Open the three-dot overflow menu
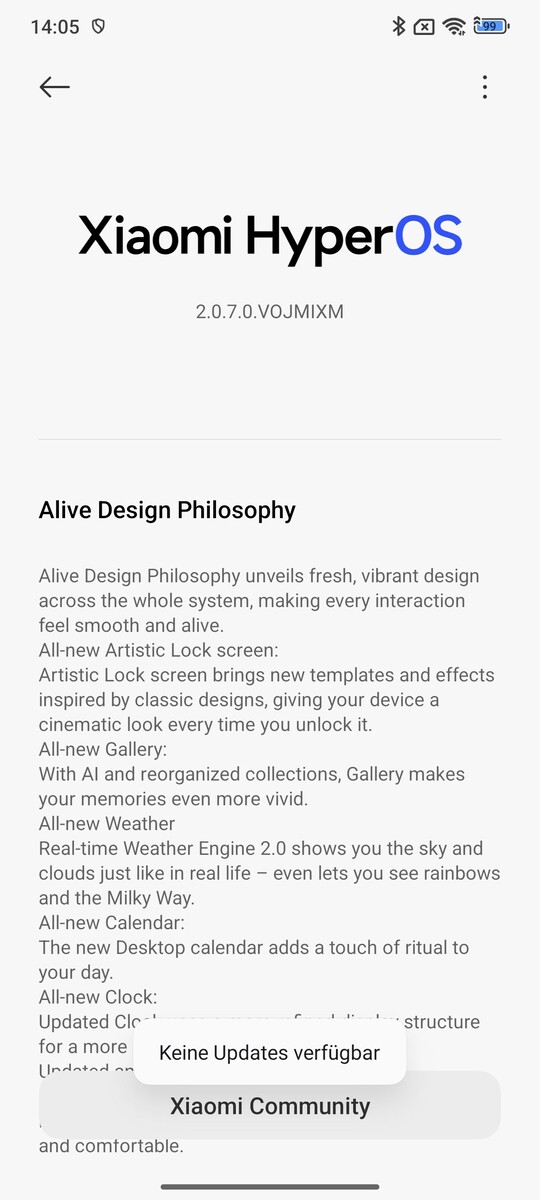 [485, 87]
